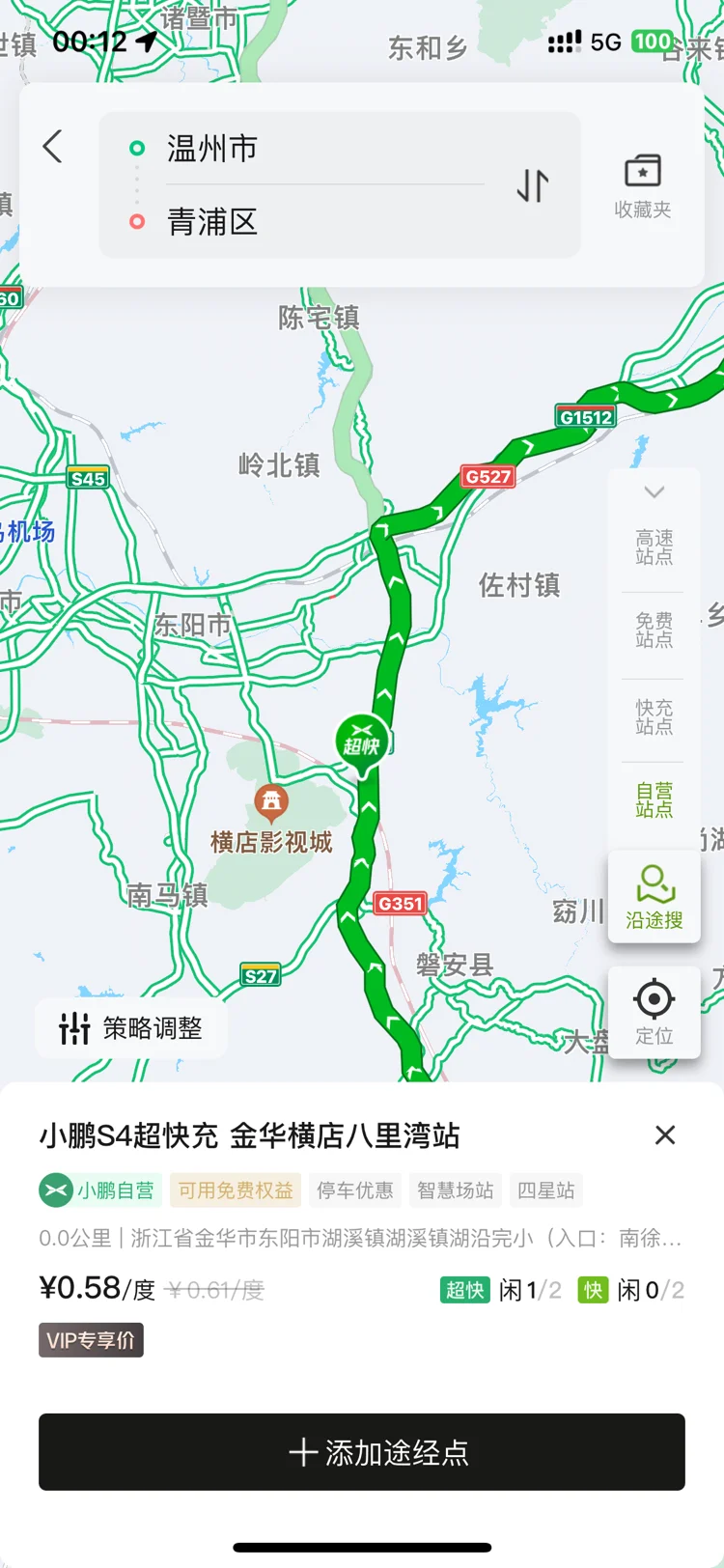This screenshot has width=724, height=1568.
Task: Open 沿途搜 search along route
Action: click(654, 897)
